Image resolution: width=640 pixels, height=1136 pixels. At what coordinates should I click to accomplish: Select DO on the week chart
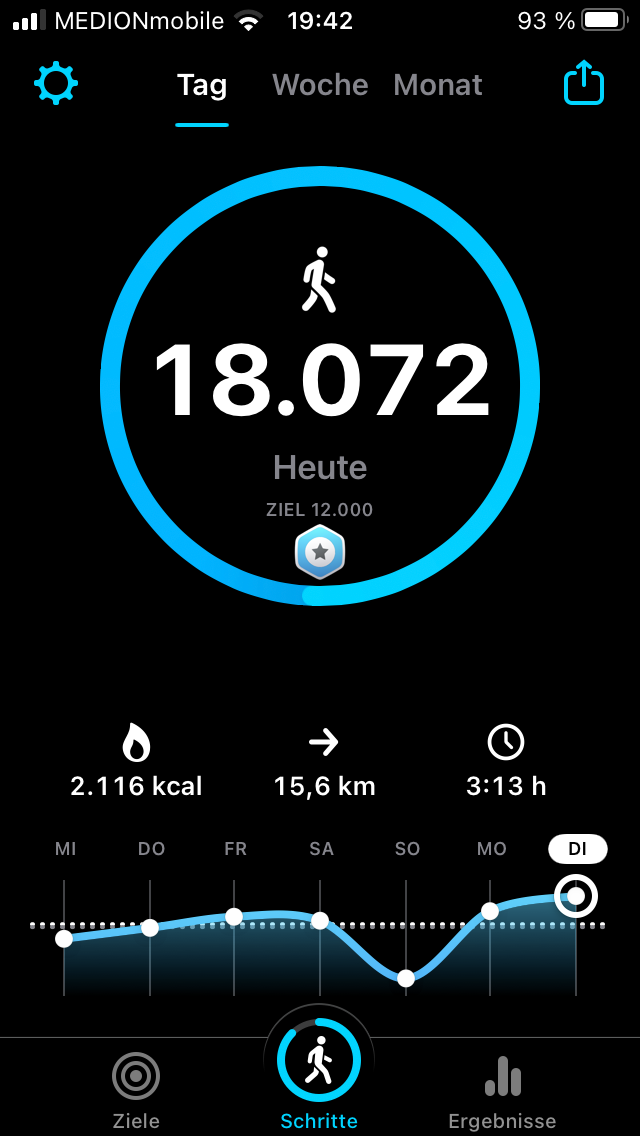(151, 849)
